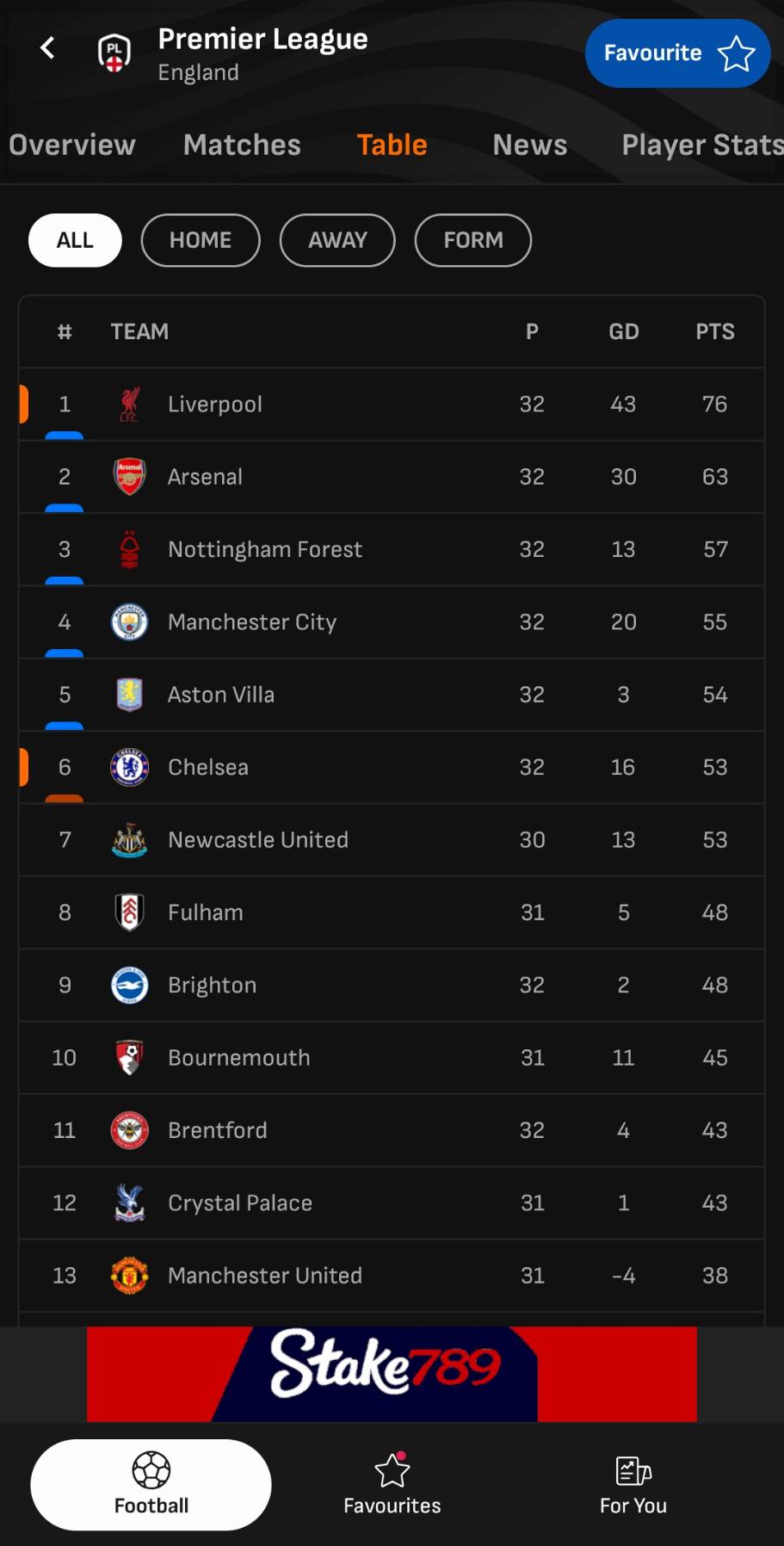Viewport: 784px width, 1546px height.
Task: Switch to the News tab
Action: tap(530, 145)
